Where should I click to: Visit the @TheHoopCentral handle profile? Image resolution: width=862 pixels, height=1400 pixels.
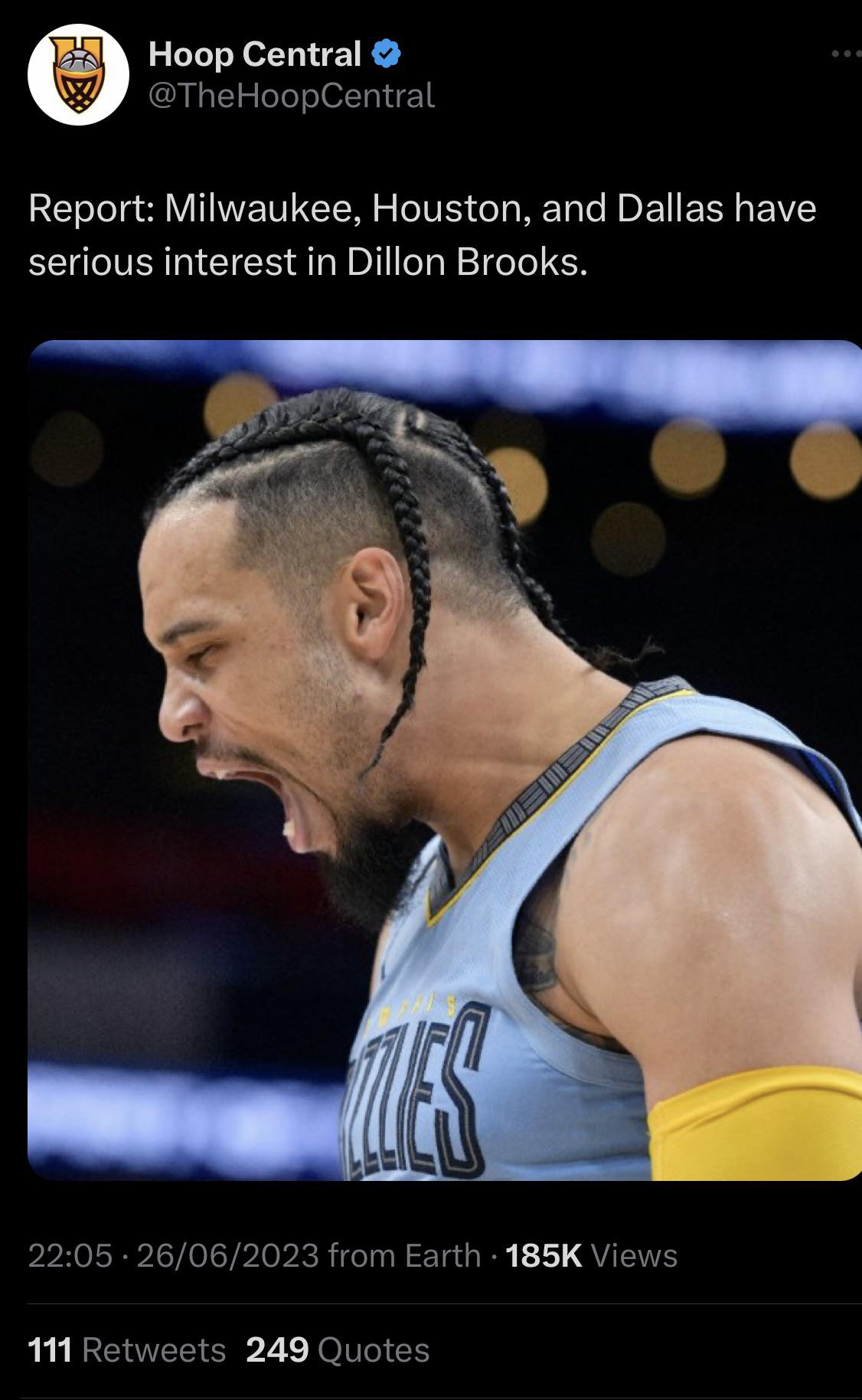(x=291, y=96)
